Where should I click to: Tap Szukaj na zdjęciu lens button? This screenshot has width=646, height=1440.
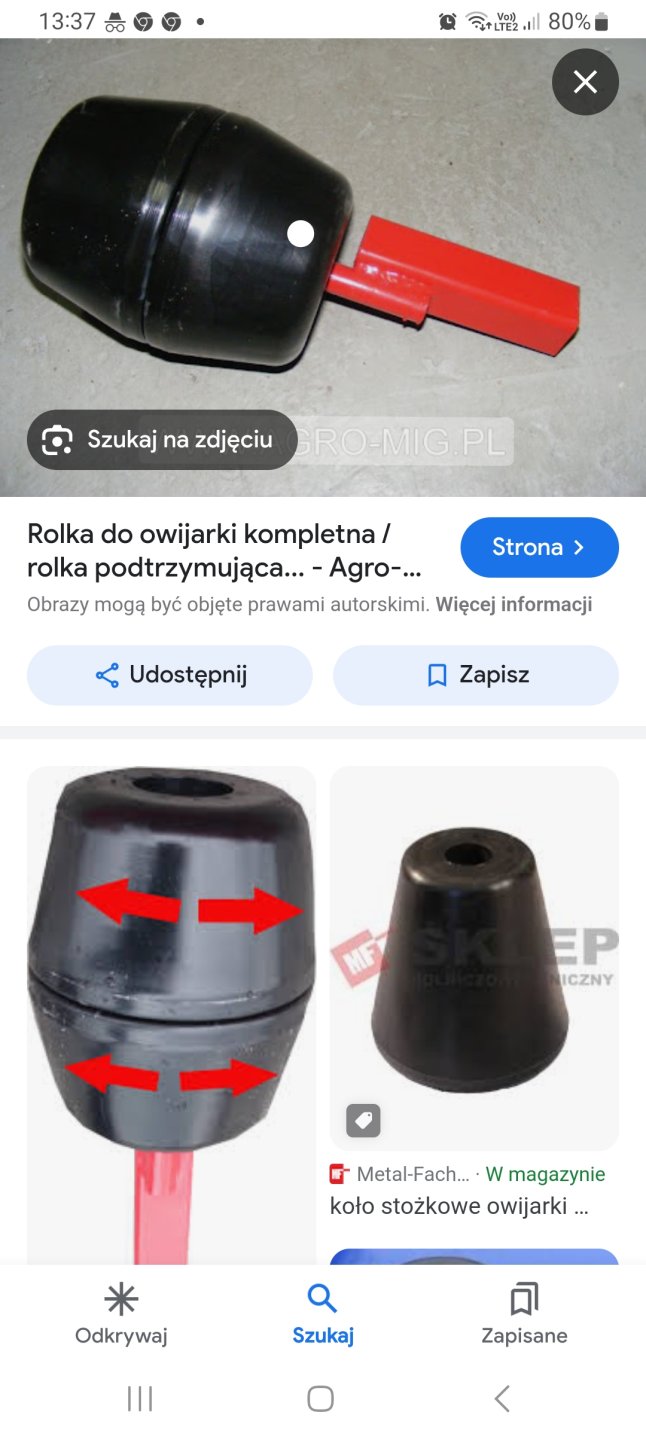tap(162, 440)
